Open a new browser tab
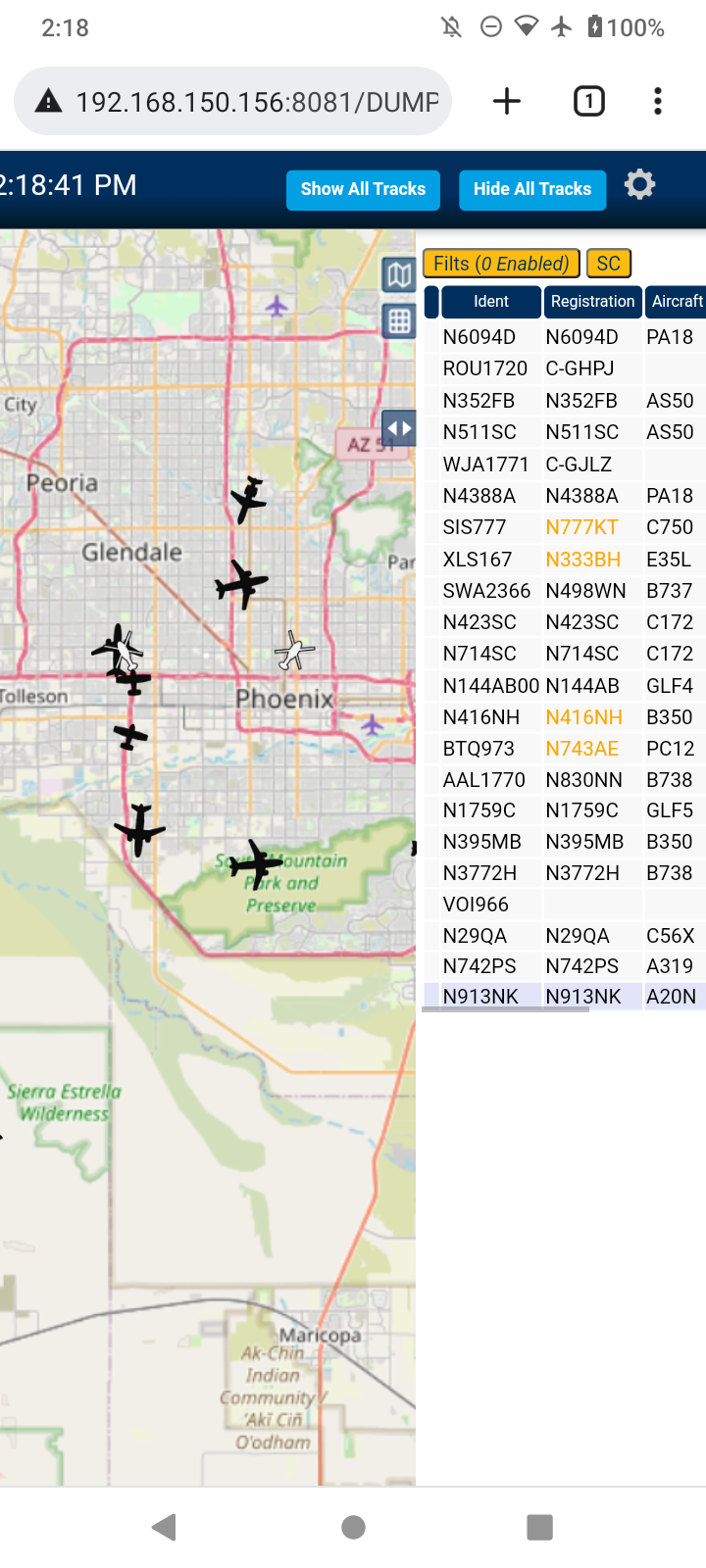706x1568 pixels. coord(507,101)
